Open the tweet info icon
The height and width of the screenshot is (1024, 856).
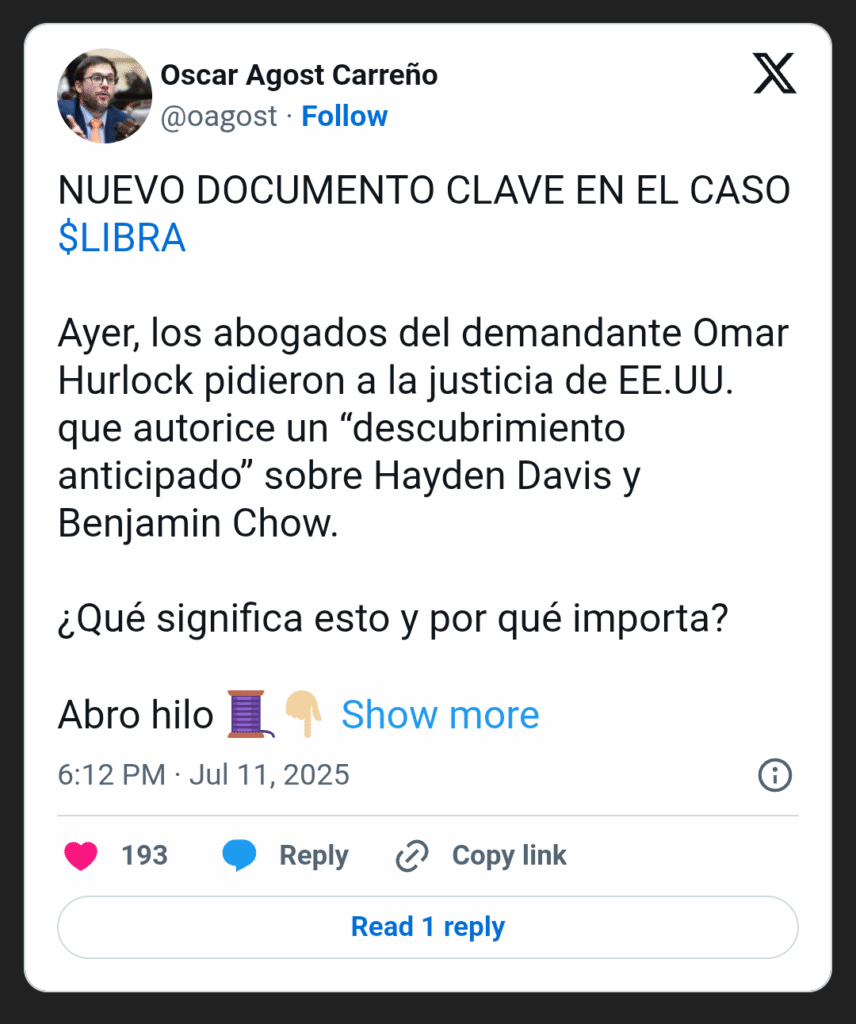coord(775,774)
